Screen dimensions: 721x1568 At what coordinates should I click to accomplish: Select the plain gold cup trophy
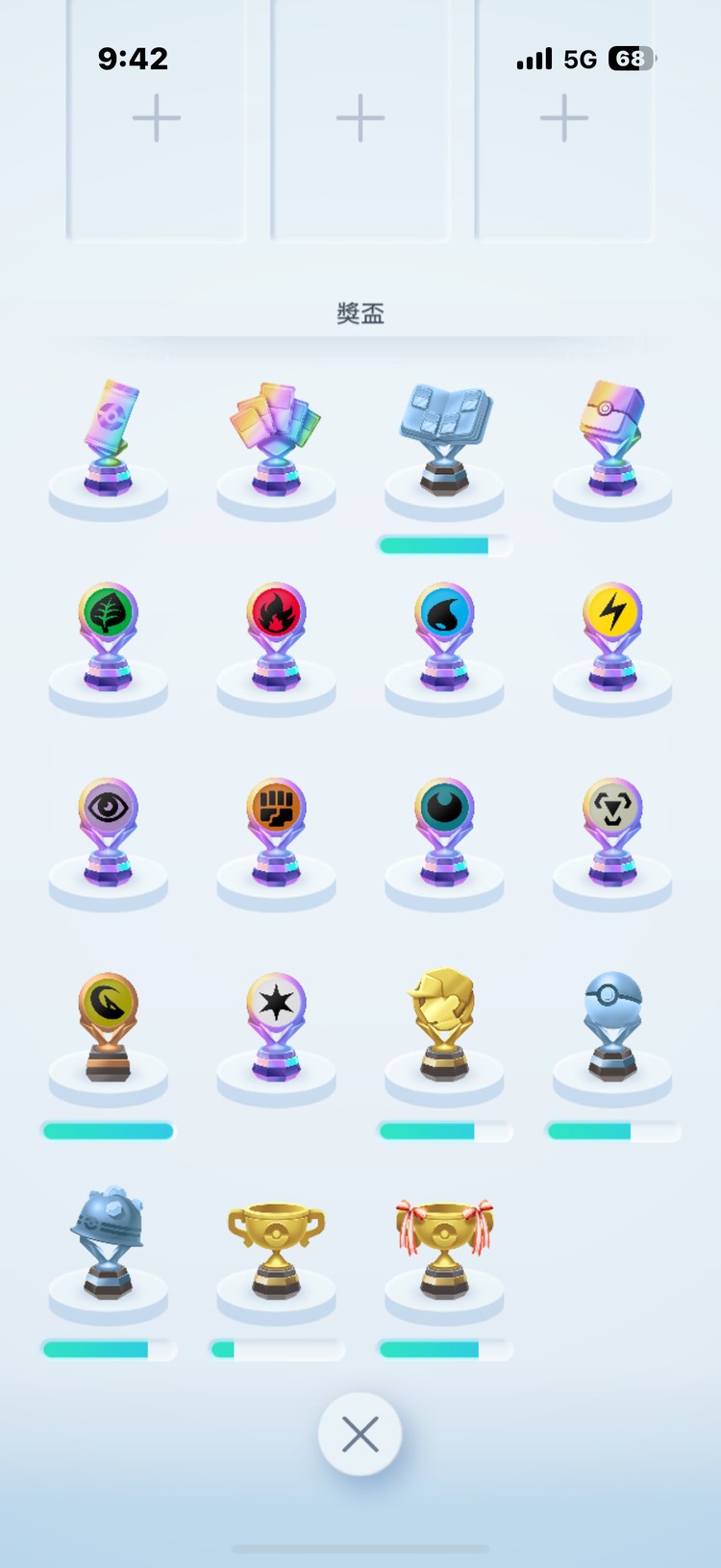click(x=276, y=1248)
